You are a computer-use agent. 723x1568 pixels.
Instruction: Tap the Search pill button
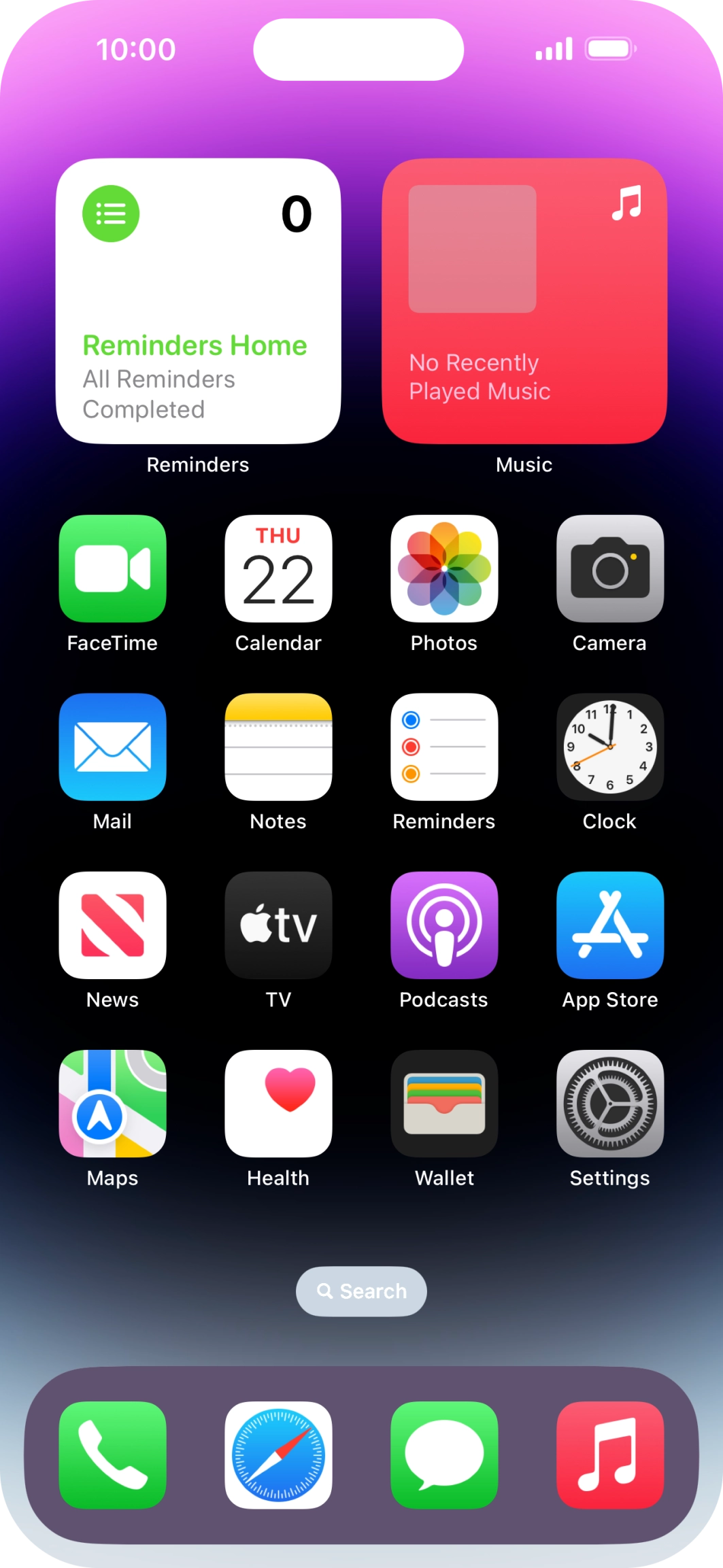(x=361, y=1291)
